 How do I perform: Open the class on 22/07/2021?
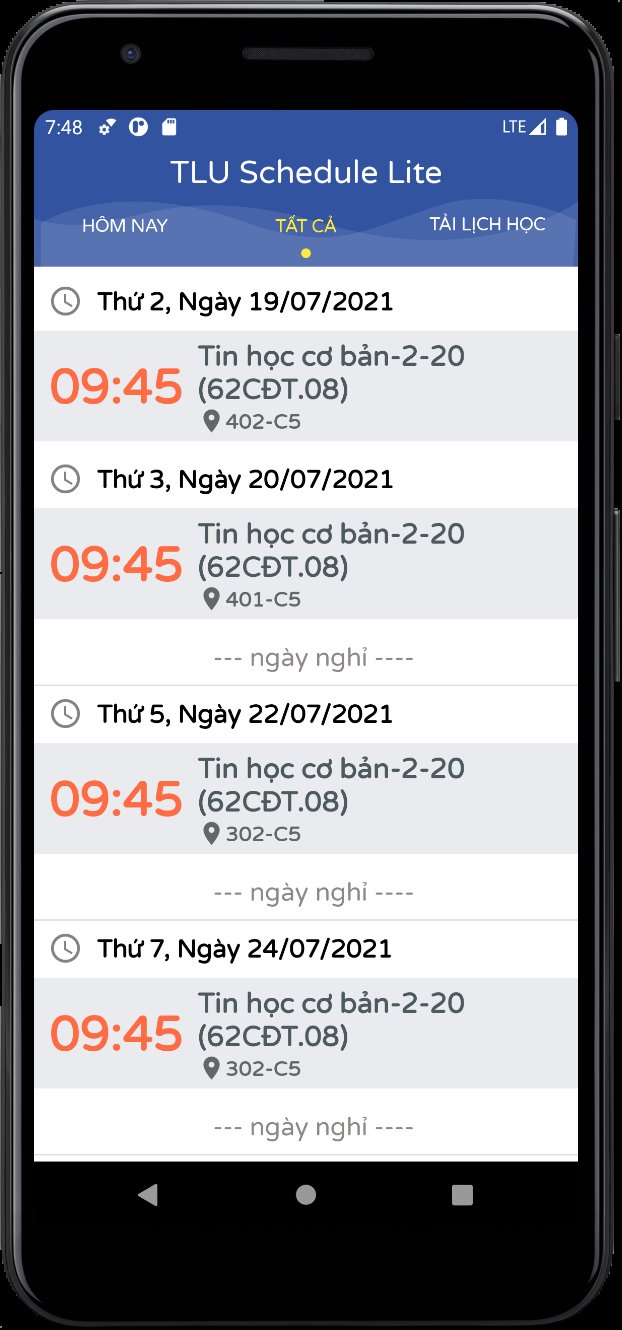tap(306, 798)
